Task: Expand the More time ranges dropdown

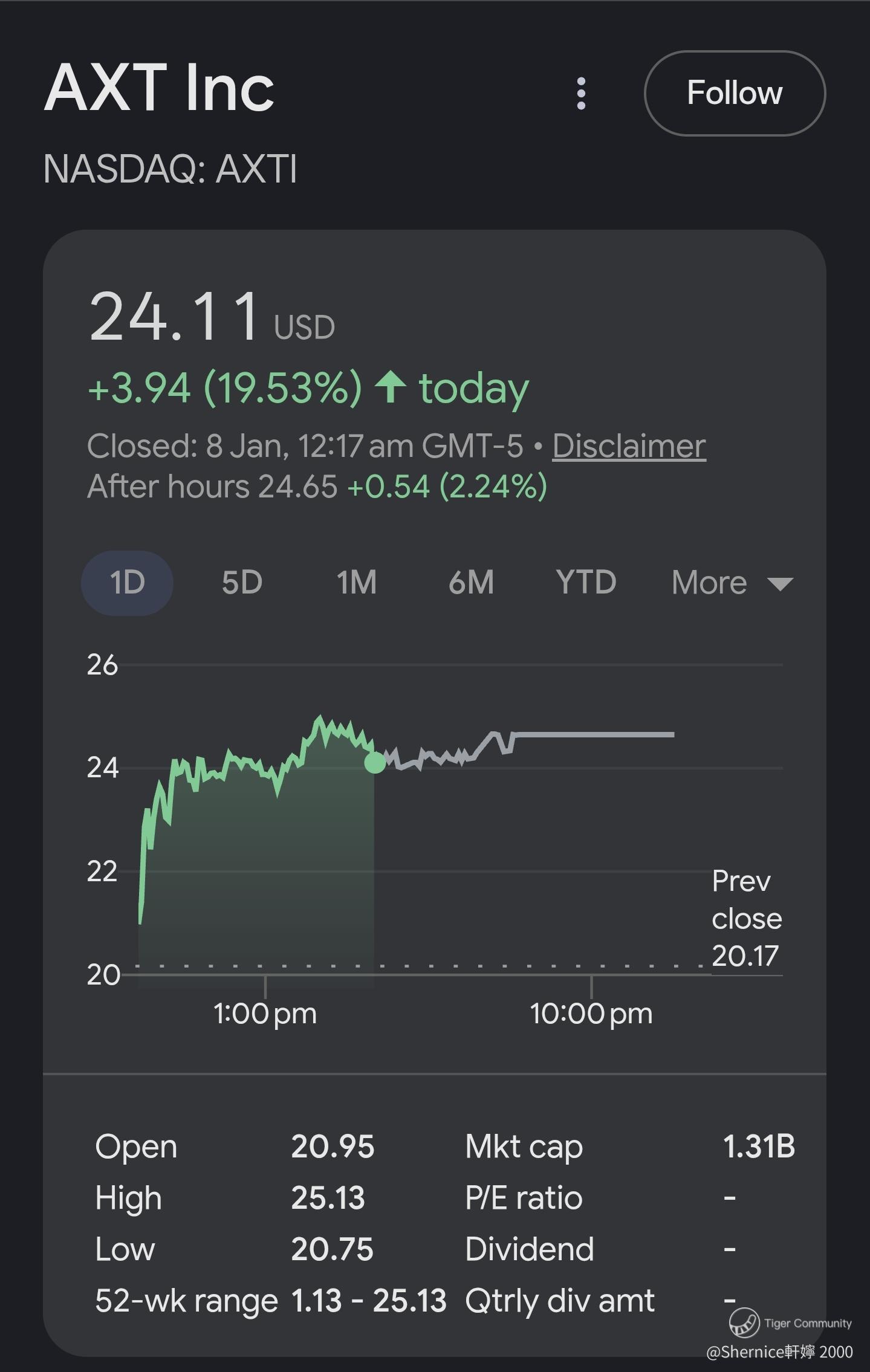Action: pos(732,583)
